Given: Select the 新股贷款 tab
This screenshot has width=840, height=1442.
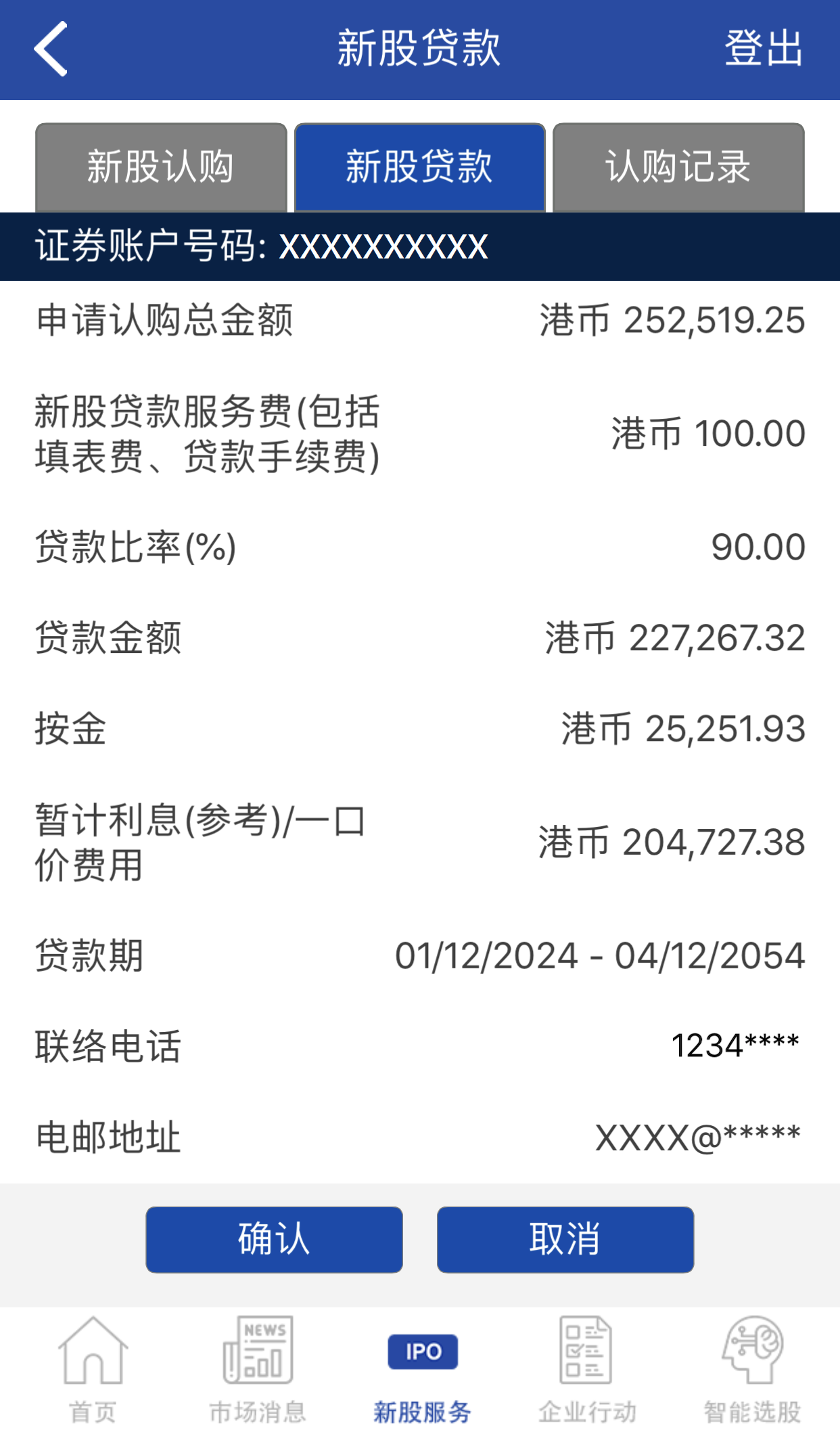Looking at the screenshot, I should 419,167.
